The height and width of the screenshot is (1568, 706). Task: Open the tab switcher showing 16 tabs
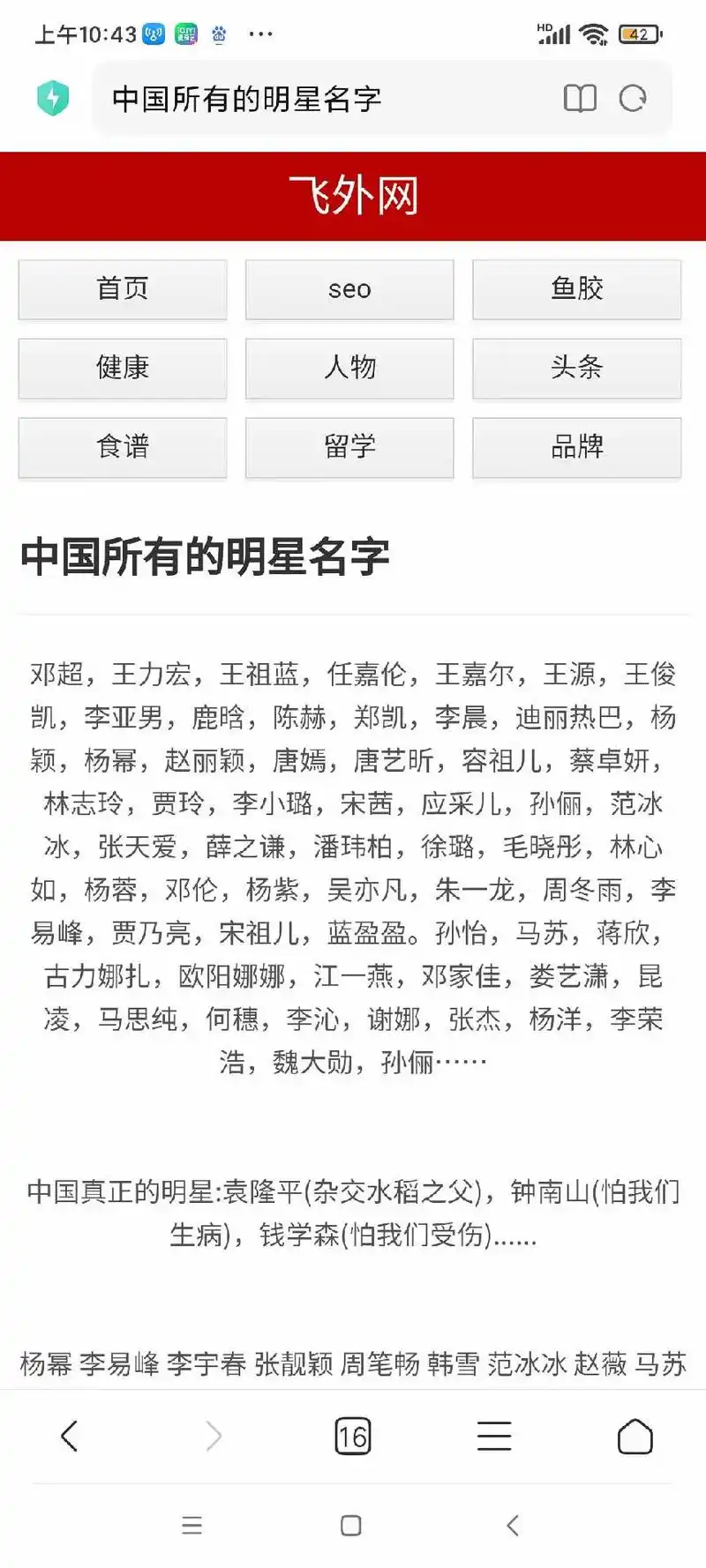pos(352,1435)
